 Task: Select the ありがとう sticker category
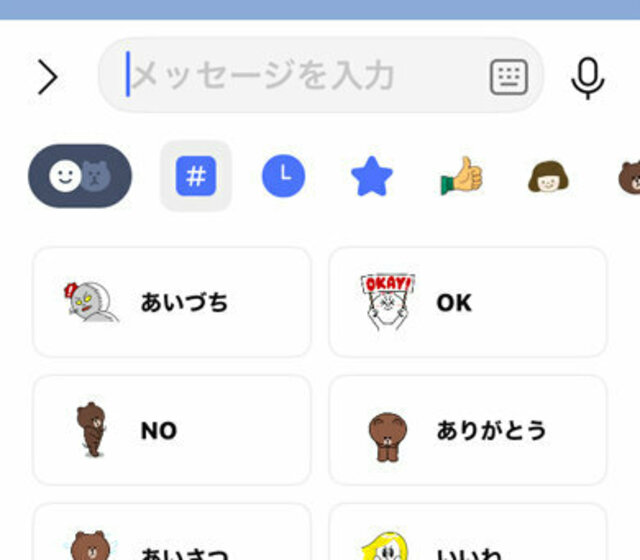[x=467, y=430]
